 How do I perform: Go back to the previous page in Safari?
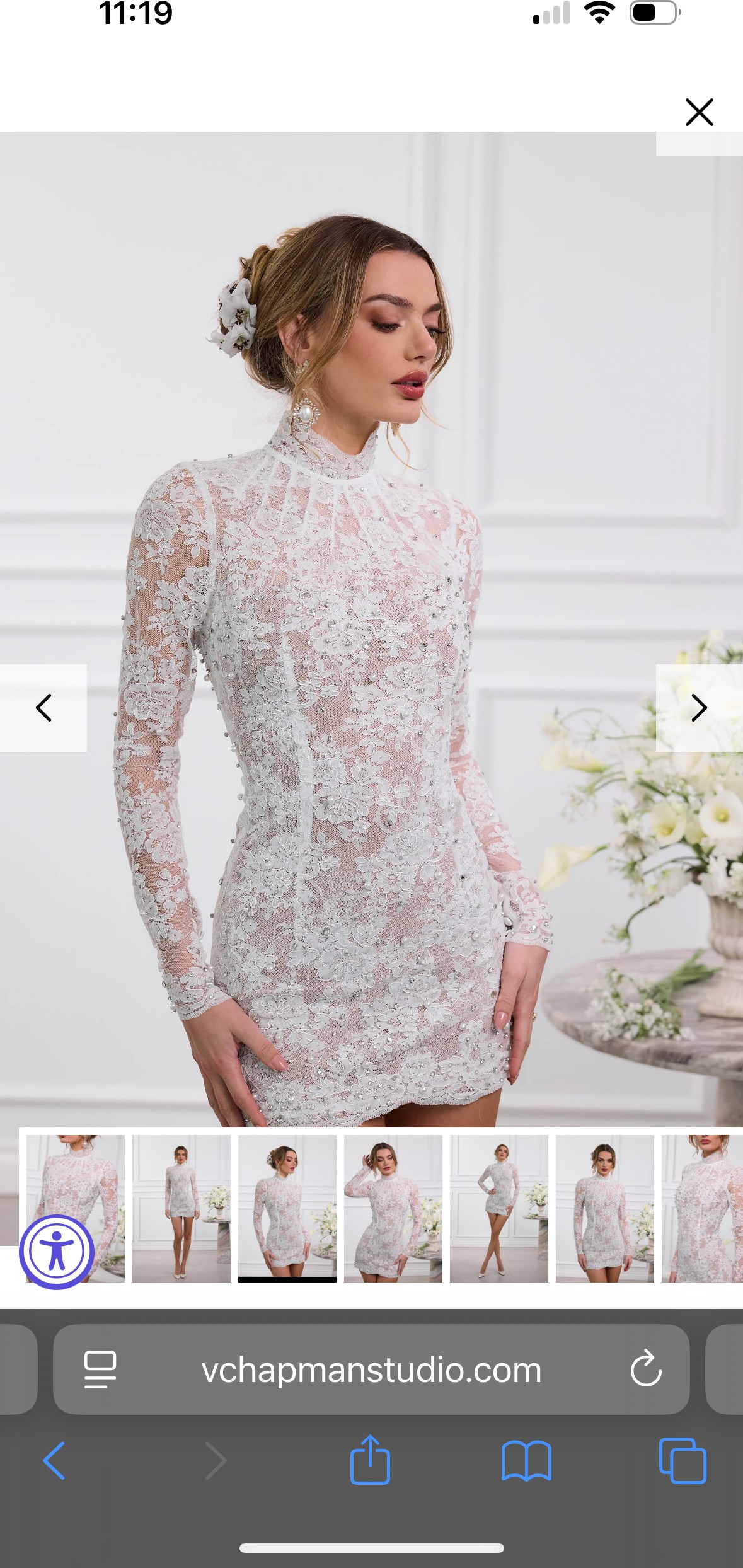(x=54, y=1461)
